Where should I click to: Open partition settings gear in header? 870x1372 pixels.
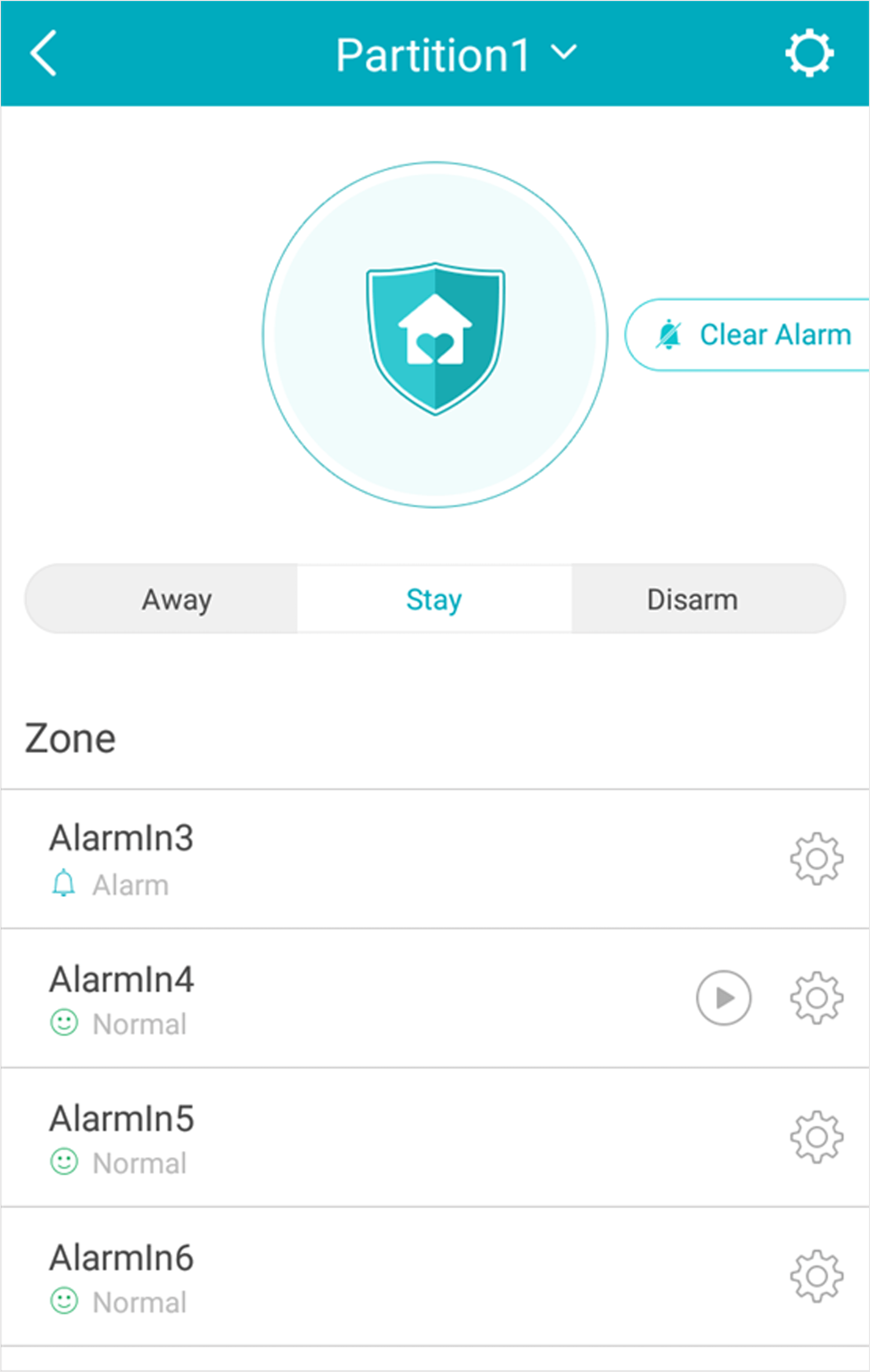tap(809, 53)
